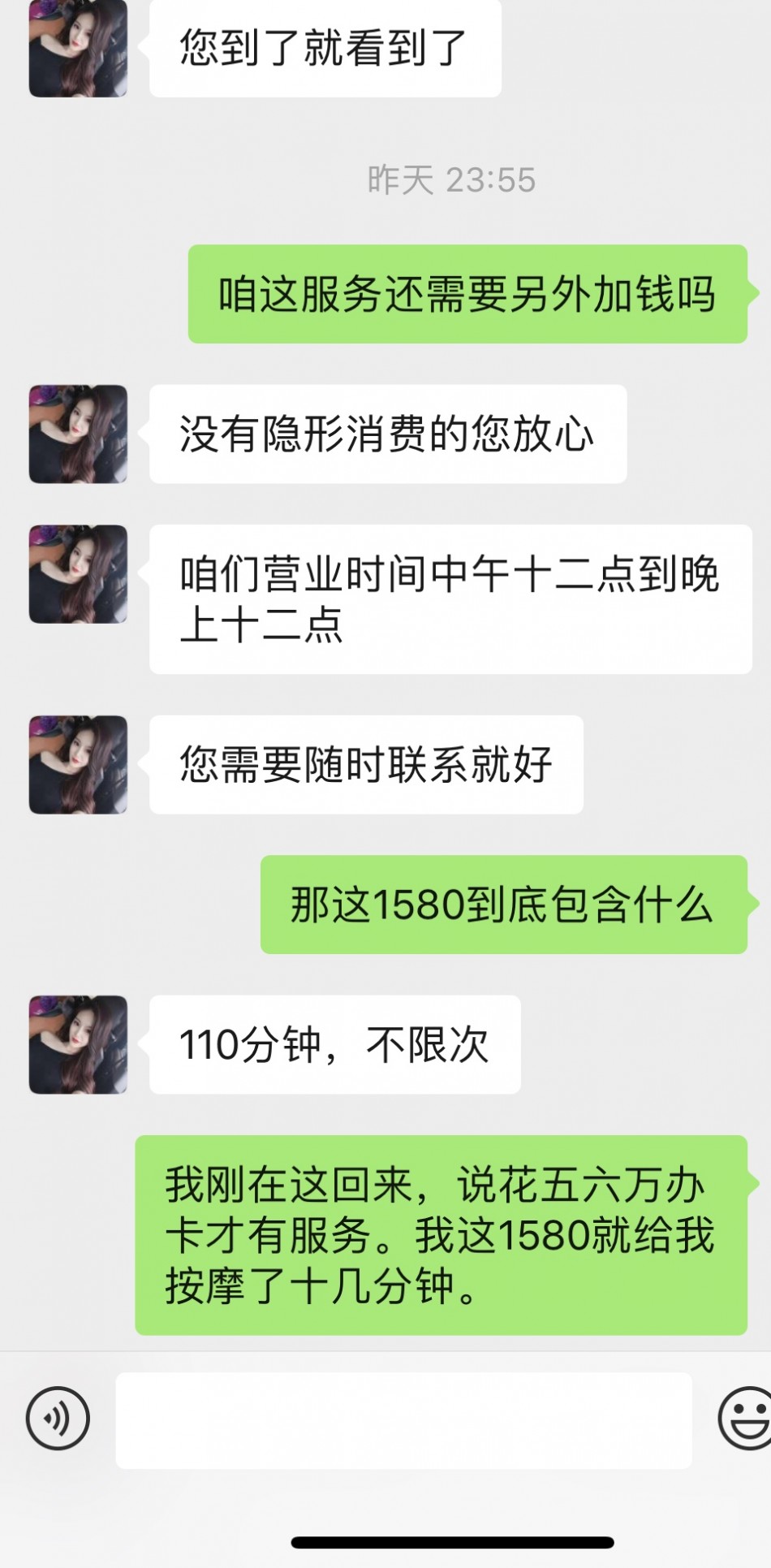Switch to voice message input
Viewport: 771px width, 1568px height.
[x=58, y=1419]
